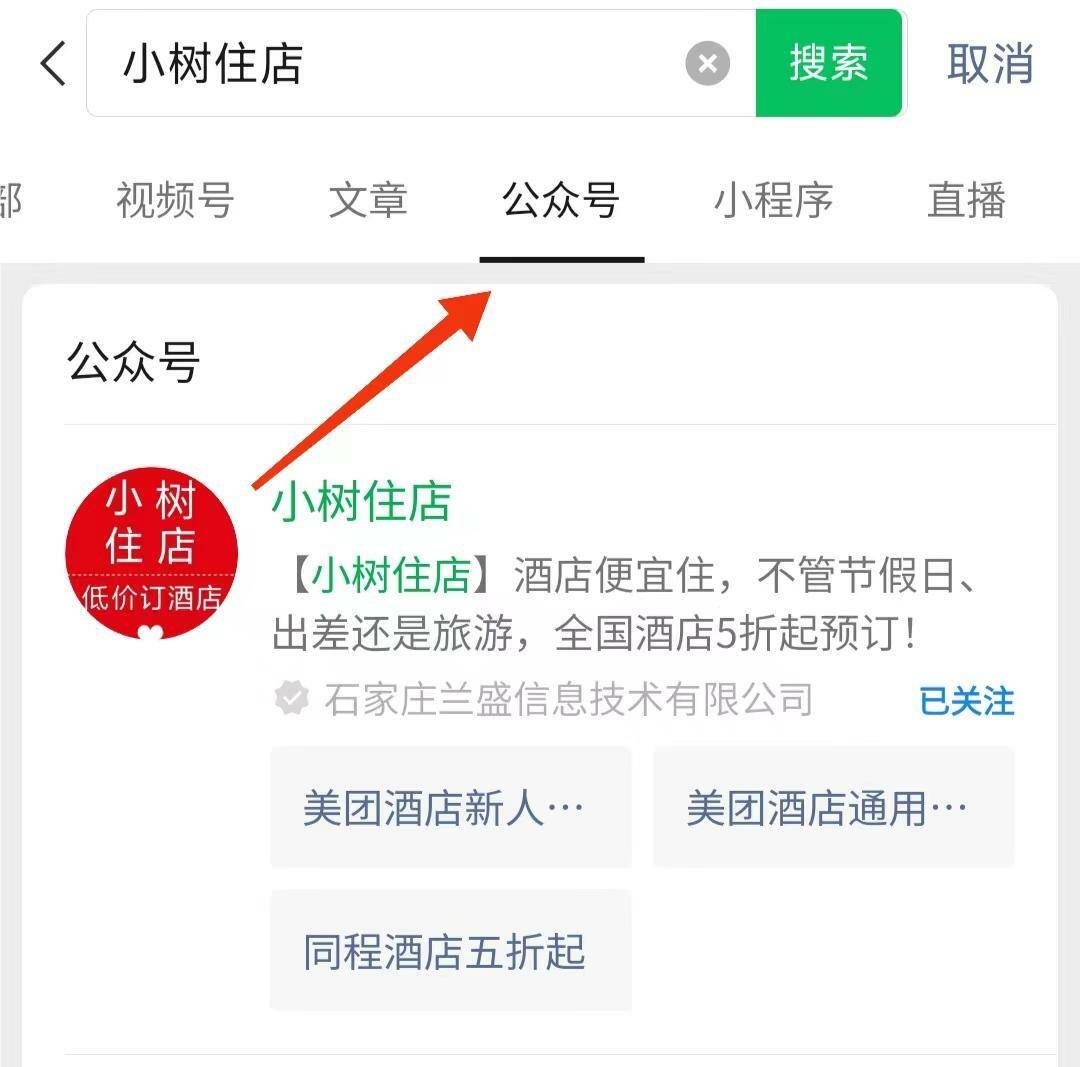
Task: Clear the search text
Action: tap(707, 65)
